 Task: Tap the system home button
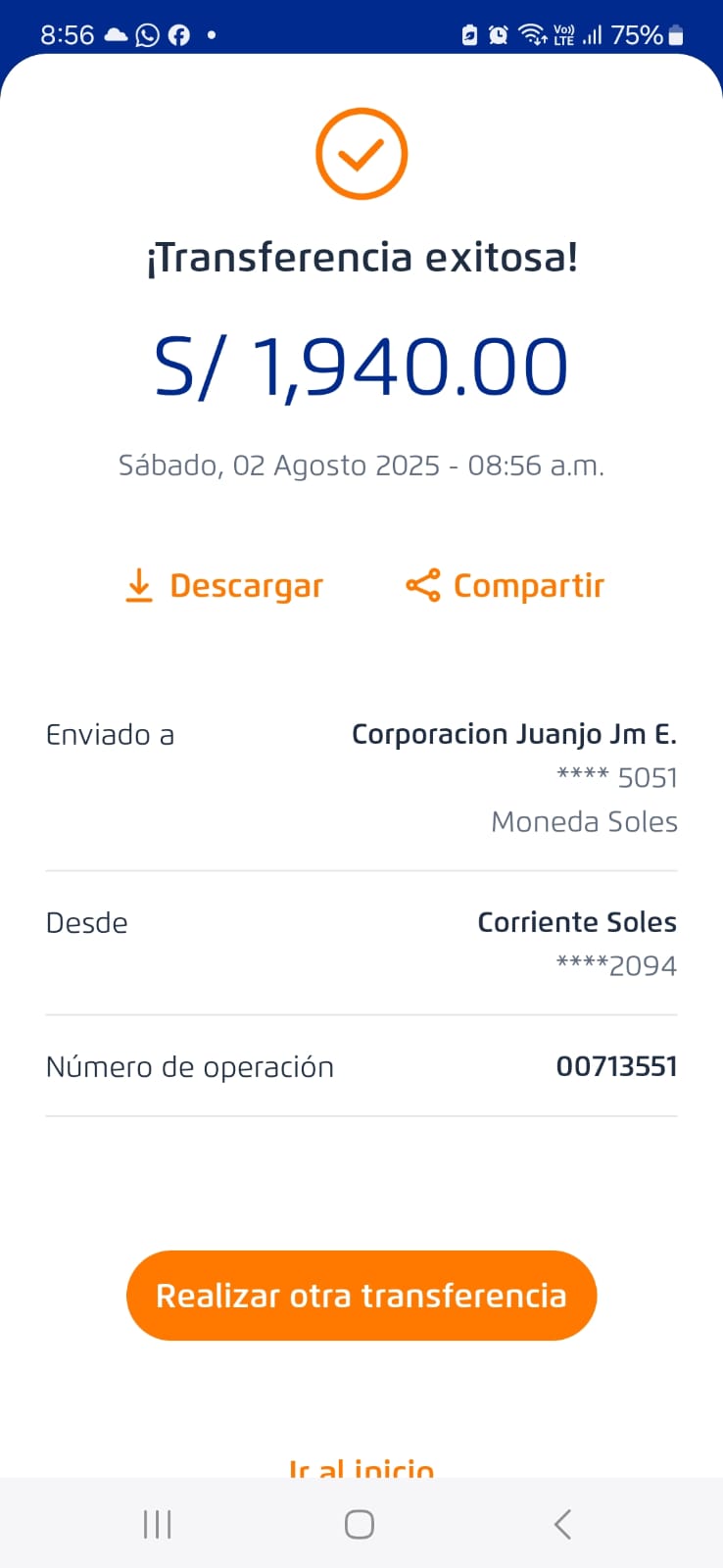[360, 1524]
